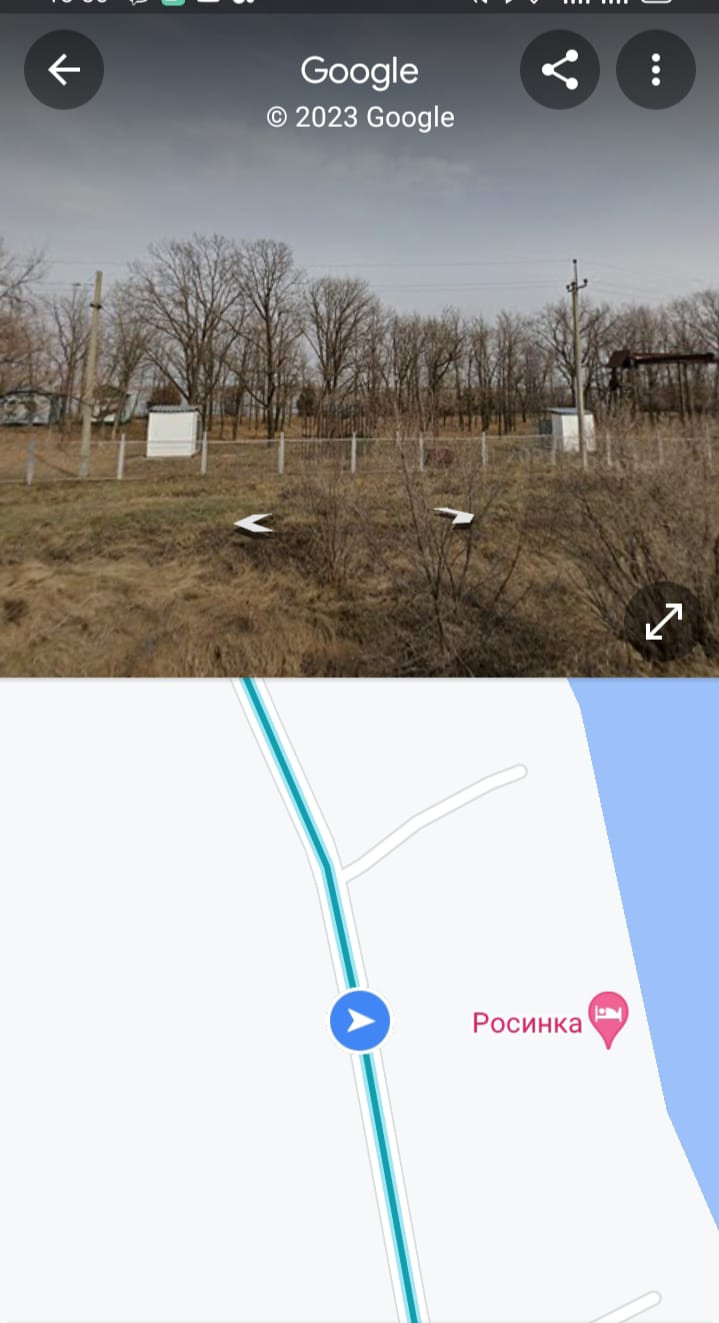The image size is (719, 1323).
Task: Tap the blue Street View position marker
Action: (x=360, y=1021)
